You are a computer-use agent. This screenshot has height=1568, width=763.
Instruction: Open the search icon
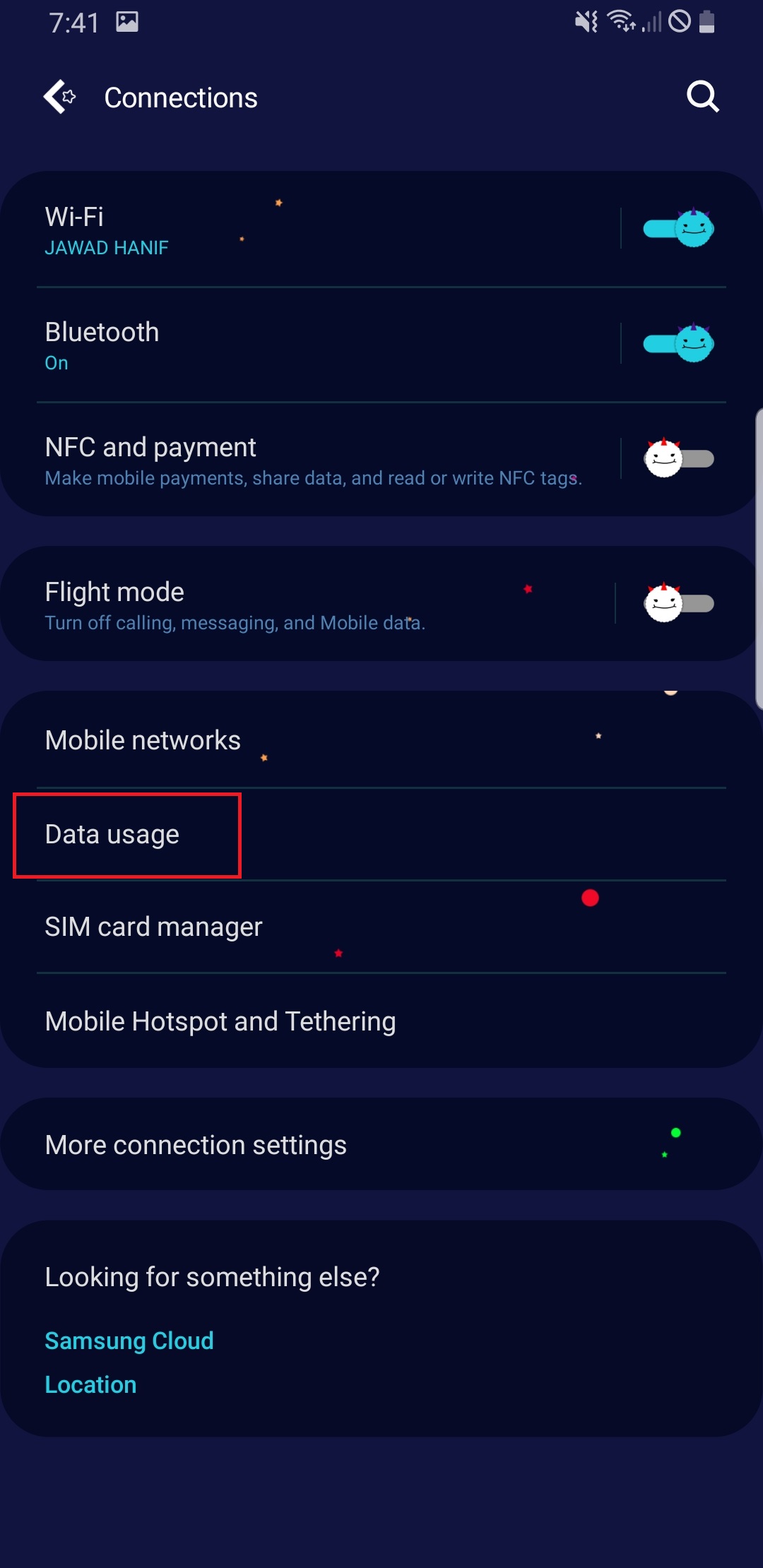click(702, 97)
